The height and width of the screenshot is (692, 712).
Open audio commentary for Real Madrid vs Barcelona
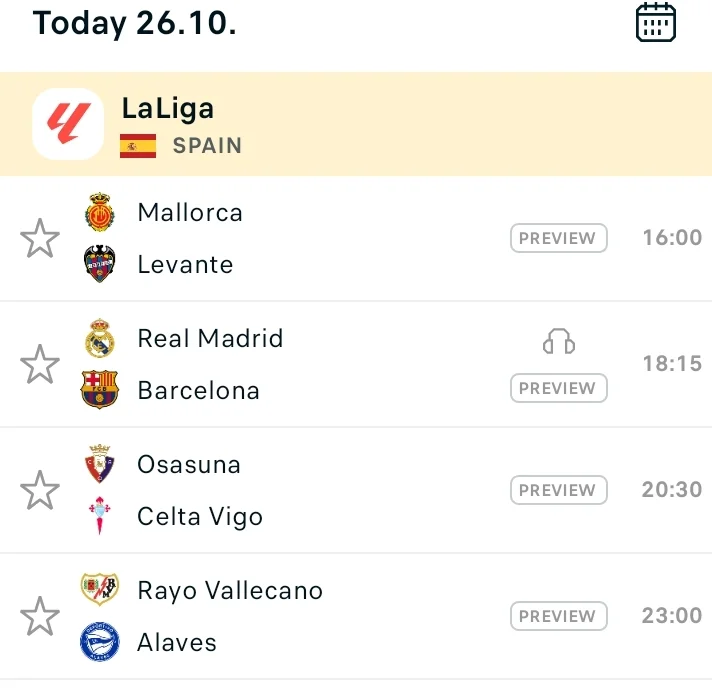[x=559, y=343]
